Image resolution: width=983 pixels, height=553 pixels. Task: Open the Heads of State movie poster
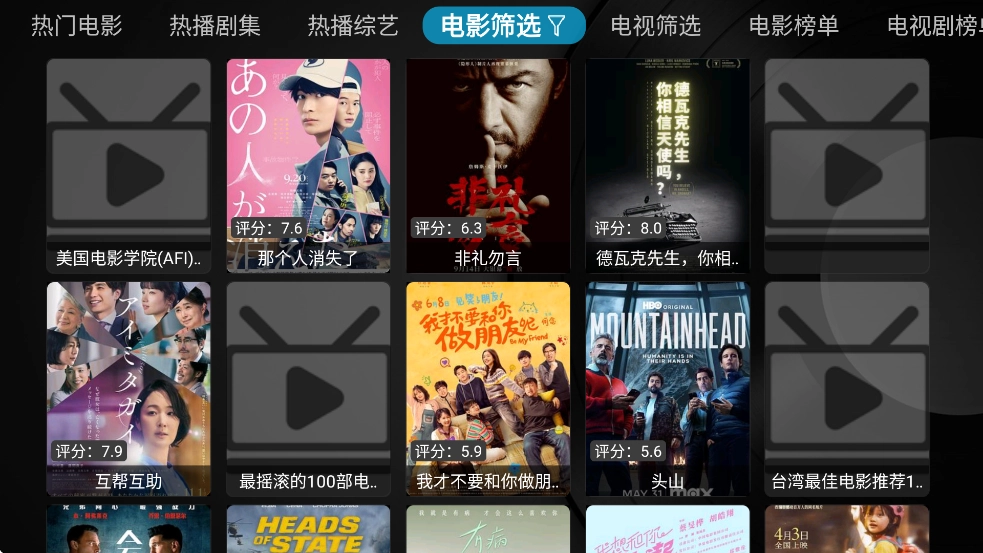[x=308, y=530]
